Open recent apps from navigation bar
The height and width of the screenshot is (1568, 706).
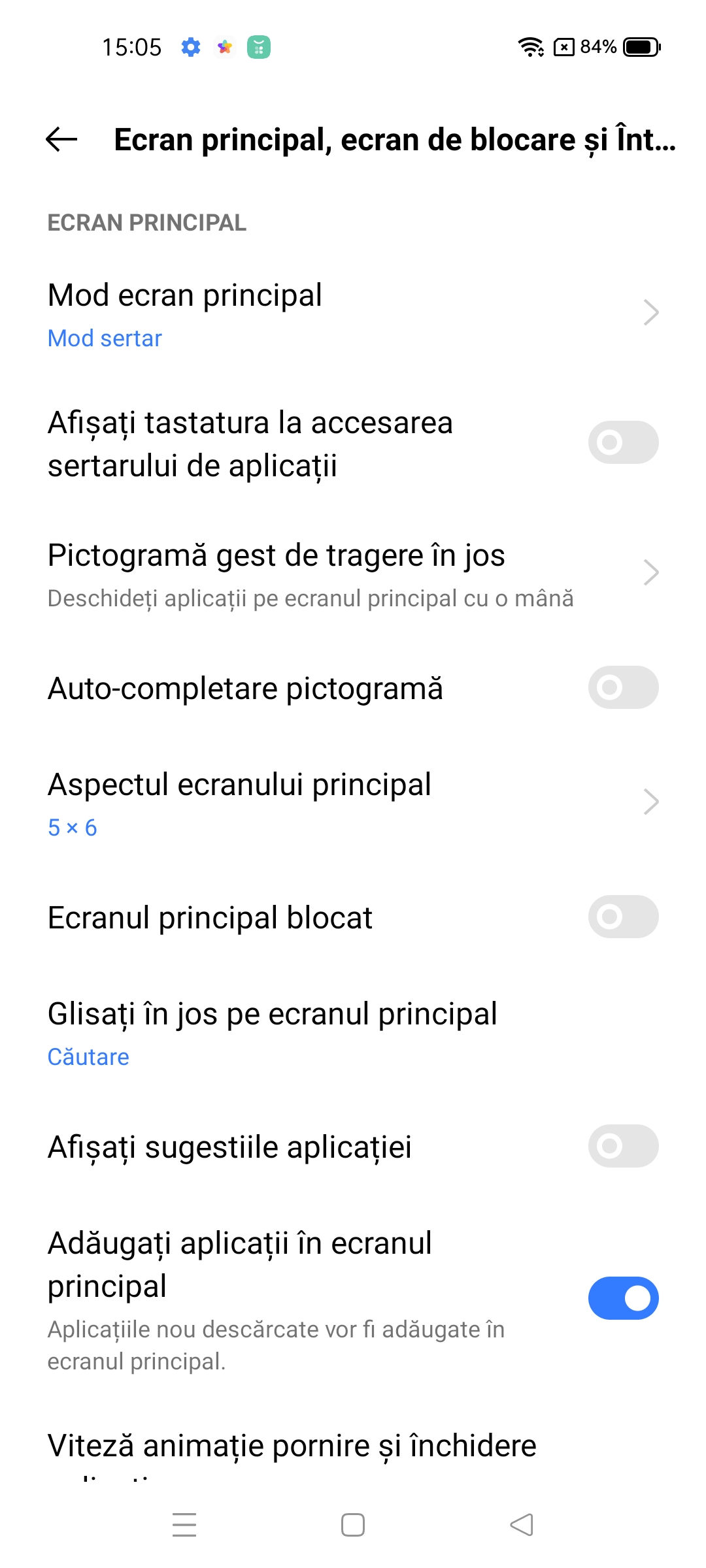tap(184, 1525)
